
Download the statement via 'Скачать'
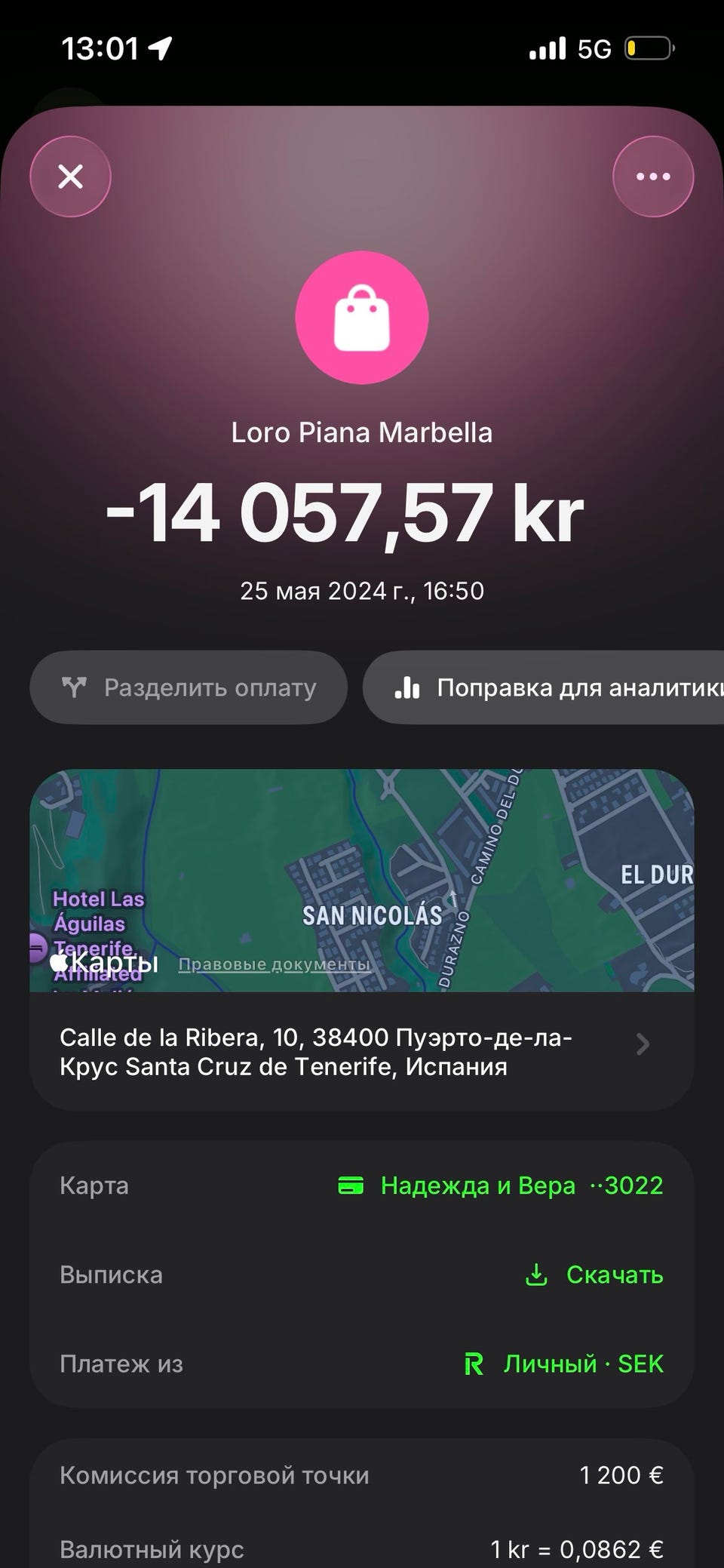point(594,1274)
